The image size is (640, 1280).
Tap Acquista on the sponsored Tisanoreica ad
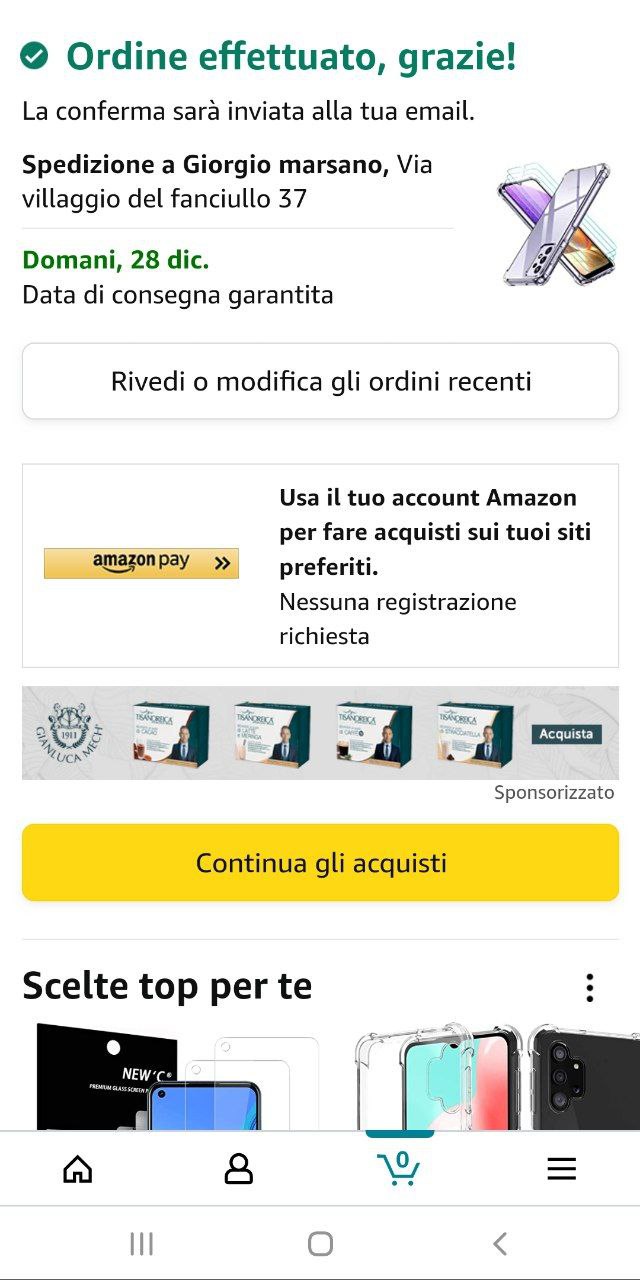(x=566, y=734)
